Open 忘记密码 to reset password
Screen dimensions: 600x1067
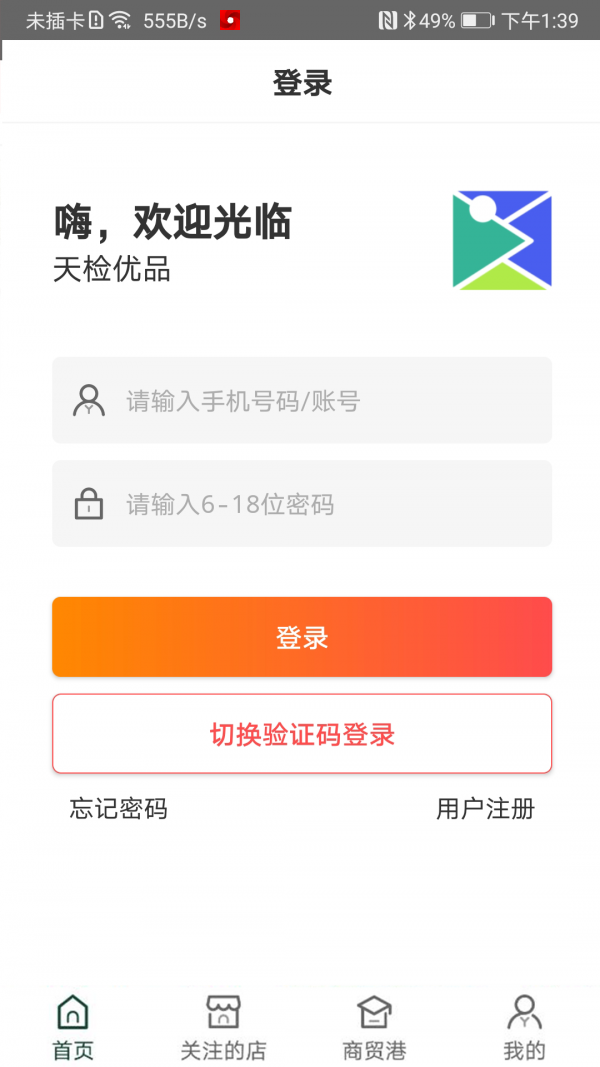(x=119, y=809)
